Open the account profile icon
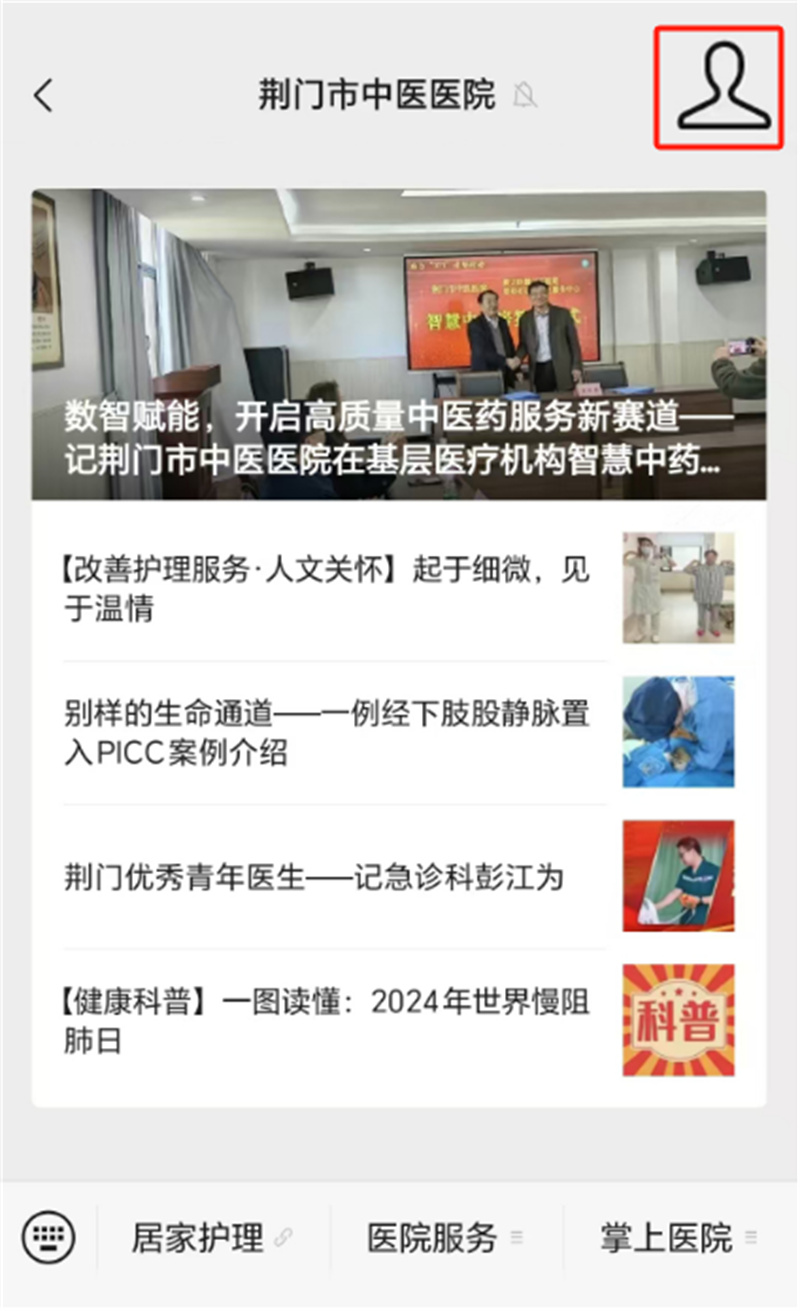800x1311 pixels. 724,87
